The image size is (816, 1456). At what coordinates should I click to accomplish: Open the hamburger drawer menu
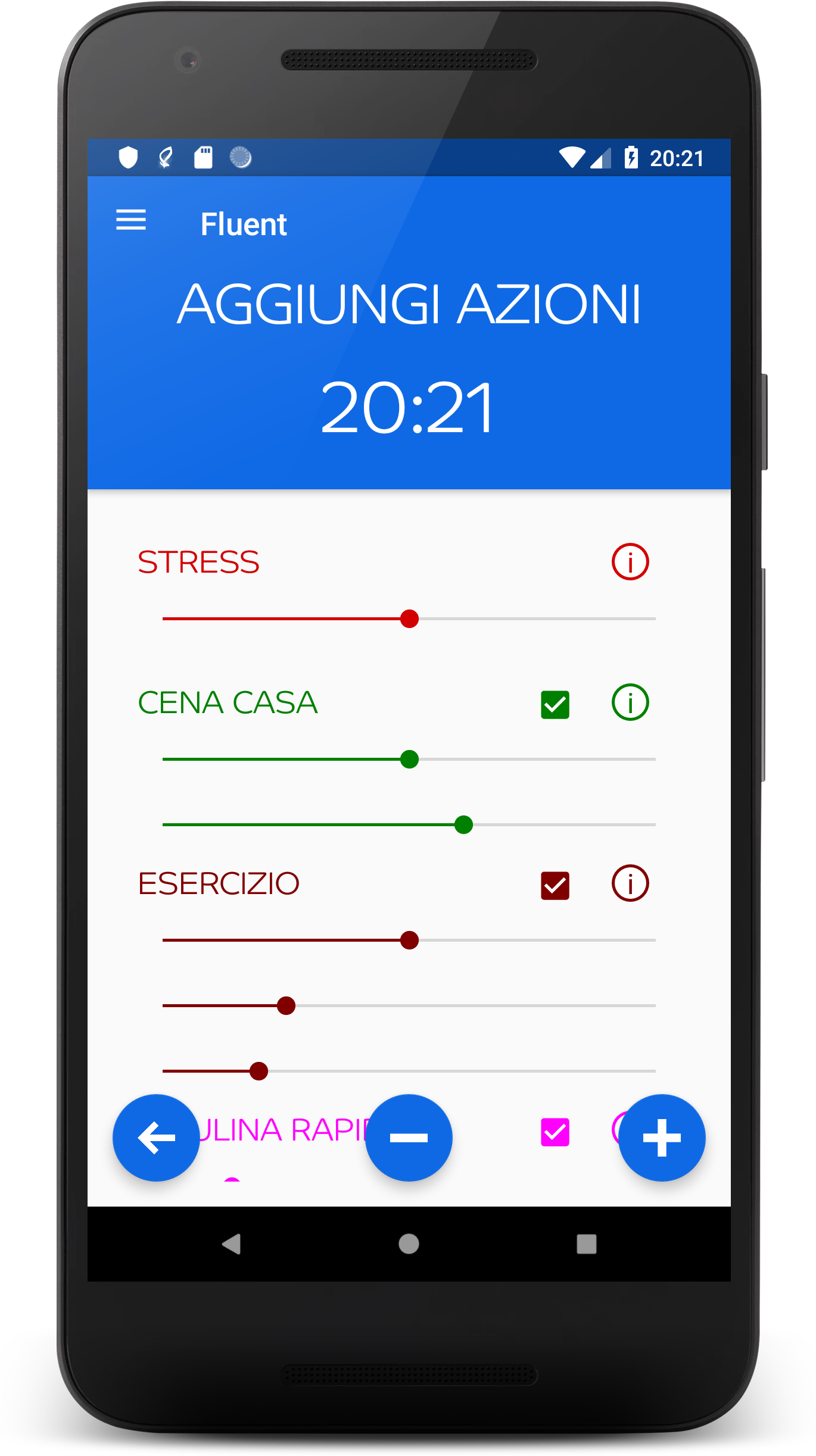[131, 220]
